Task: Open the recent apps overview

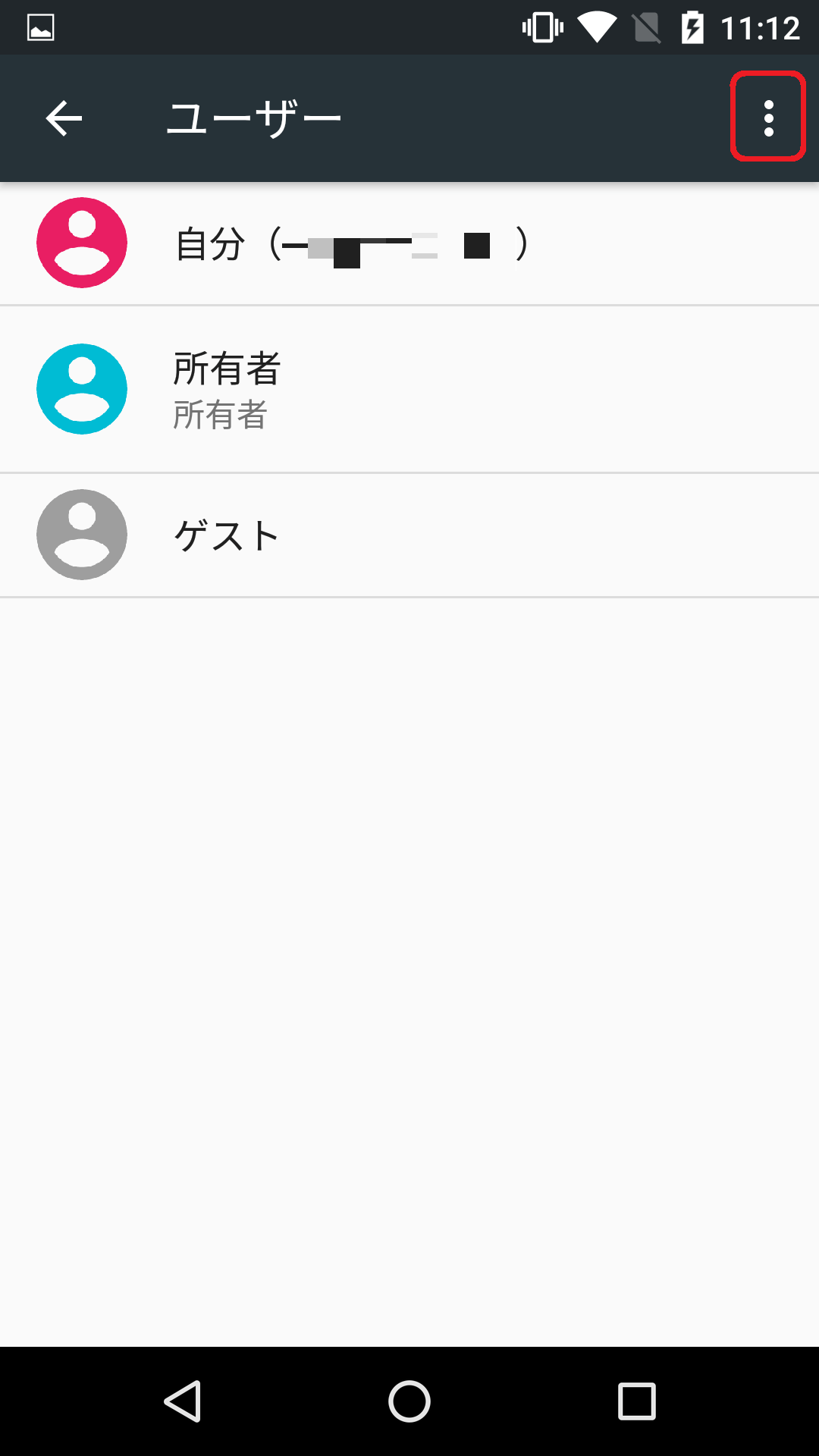Action: (637, 1401)
